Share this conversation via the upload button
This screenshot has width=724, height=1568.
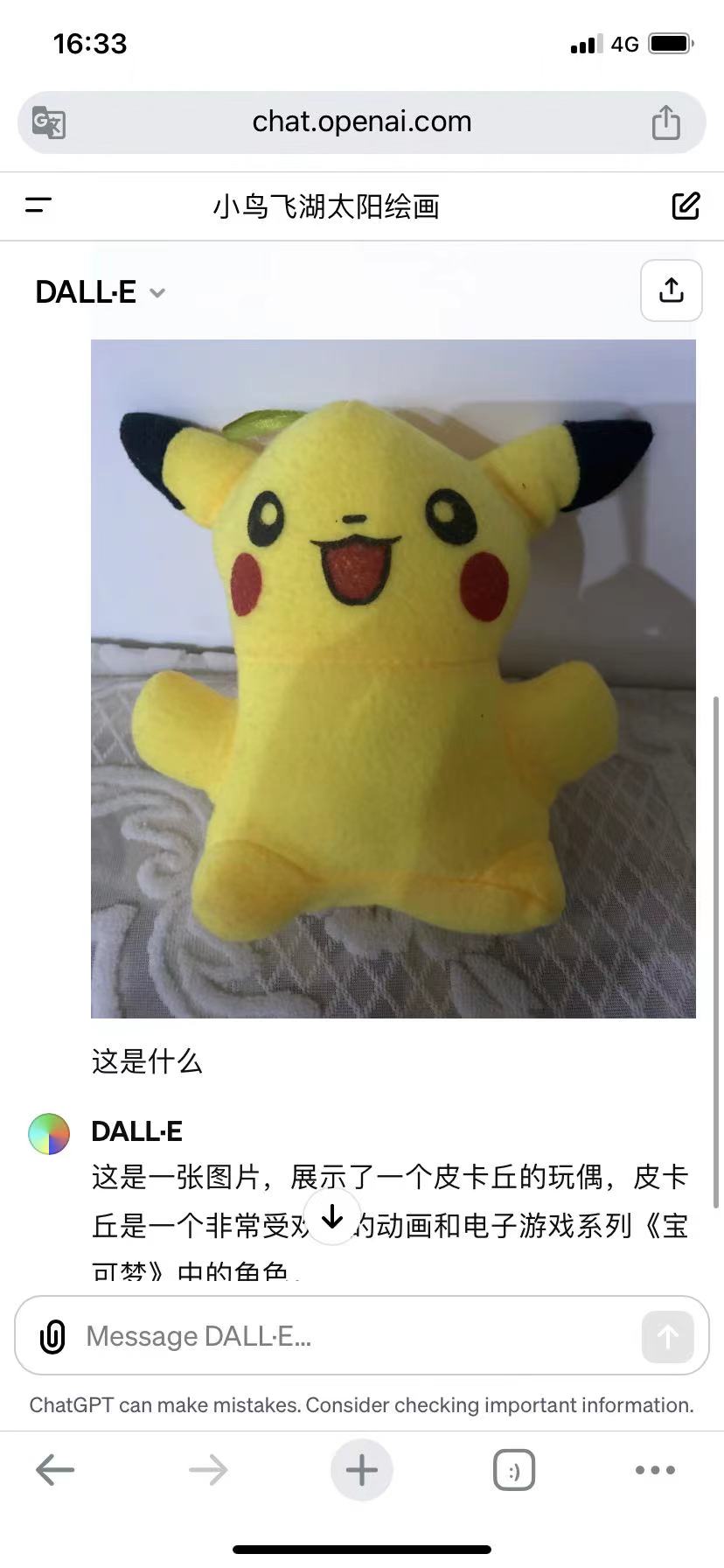(x=671, y=290)
